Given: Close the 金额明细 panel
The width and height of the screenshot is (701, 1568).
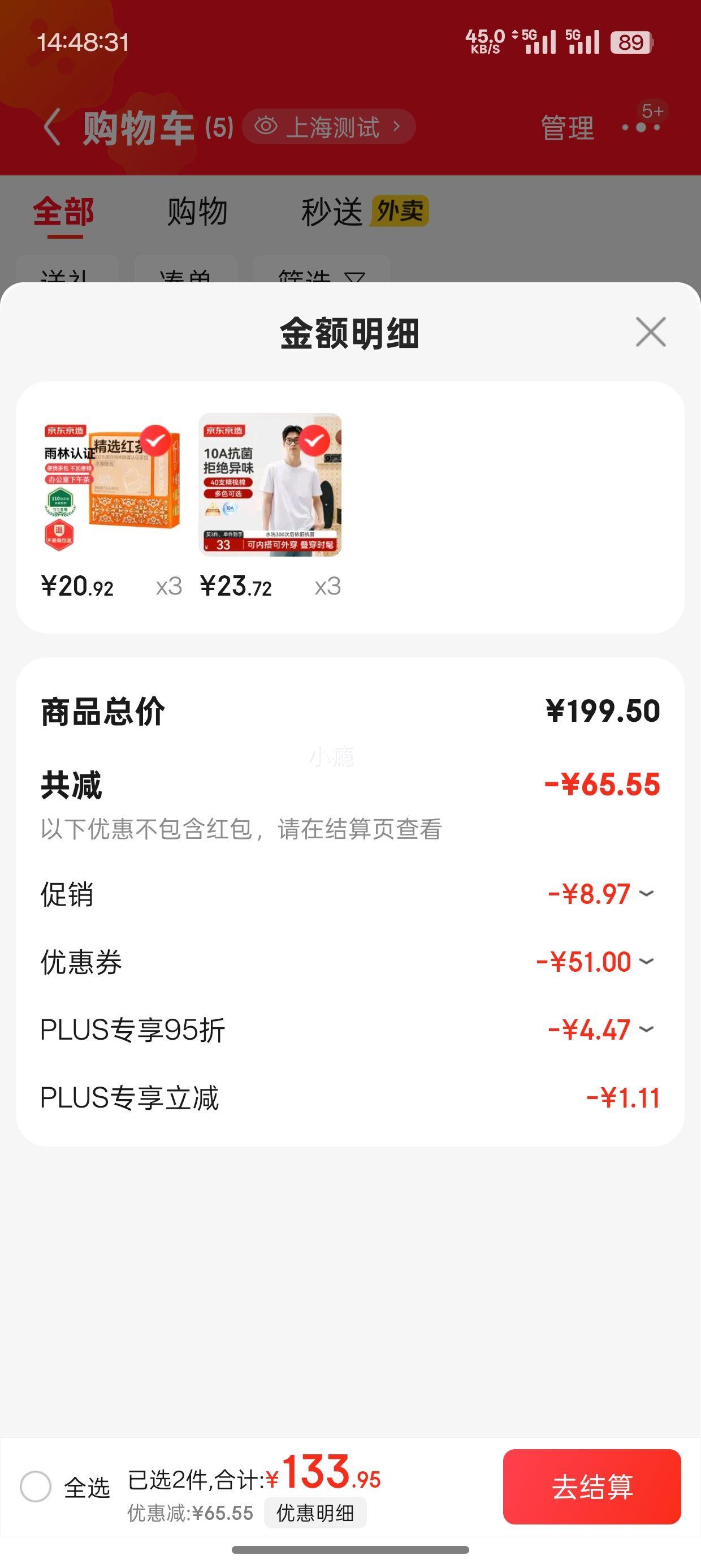Looking at the screenshot, I should click(x=651, y=333).
